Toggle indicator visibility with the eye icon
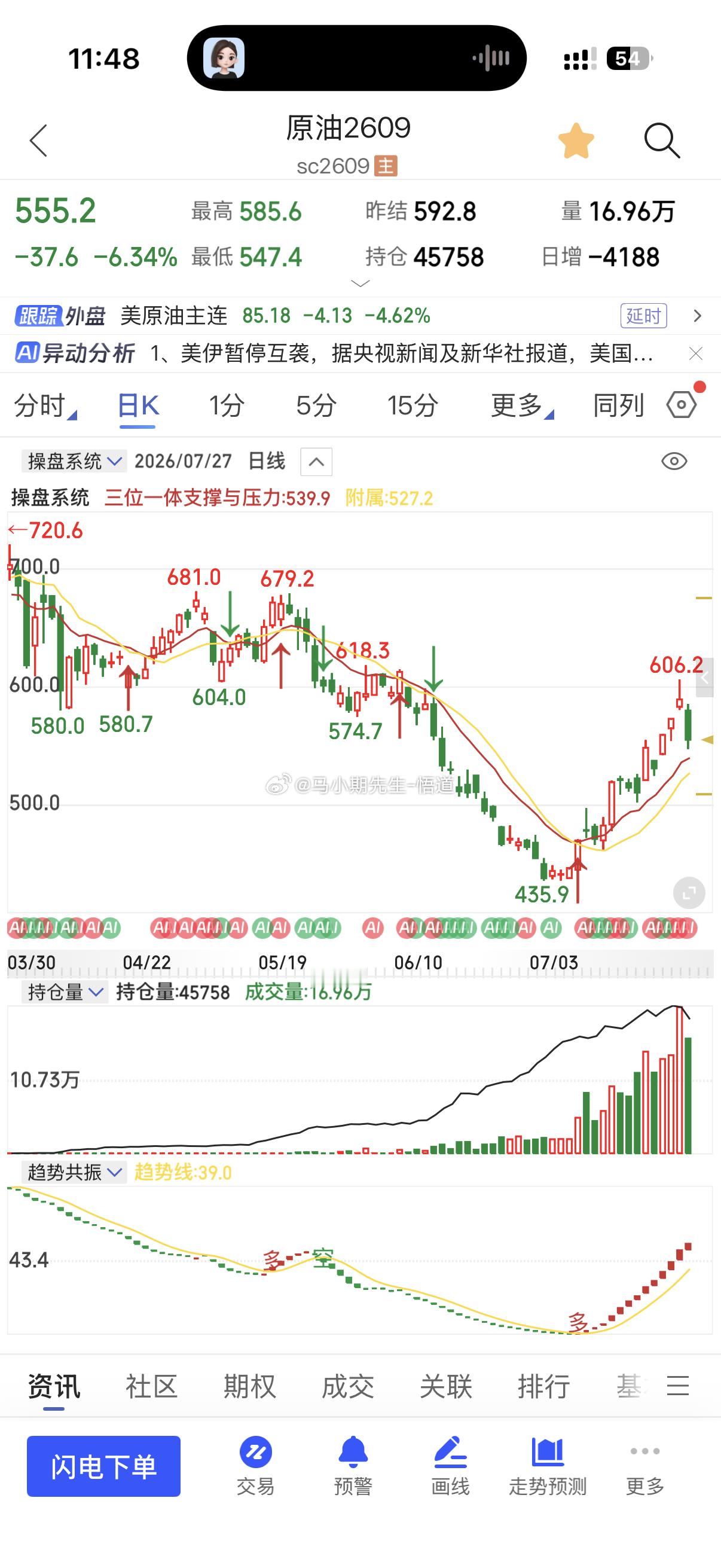 pyautogui.click(x=674, y=462)
